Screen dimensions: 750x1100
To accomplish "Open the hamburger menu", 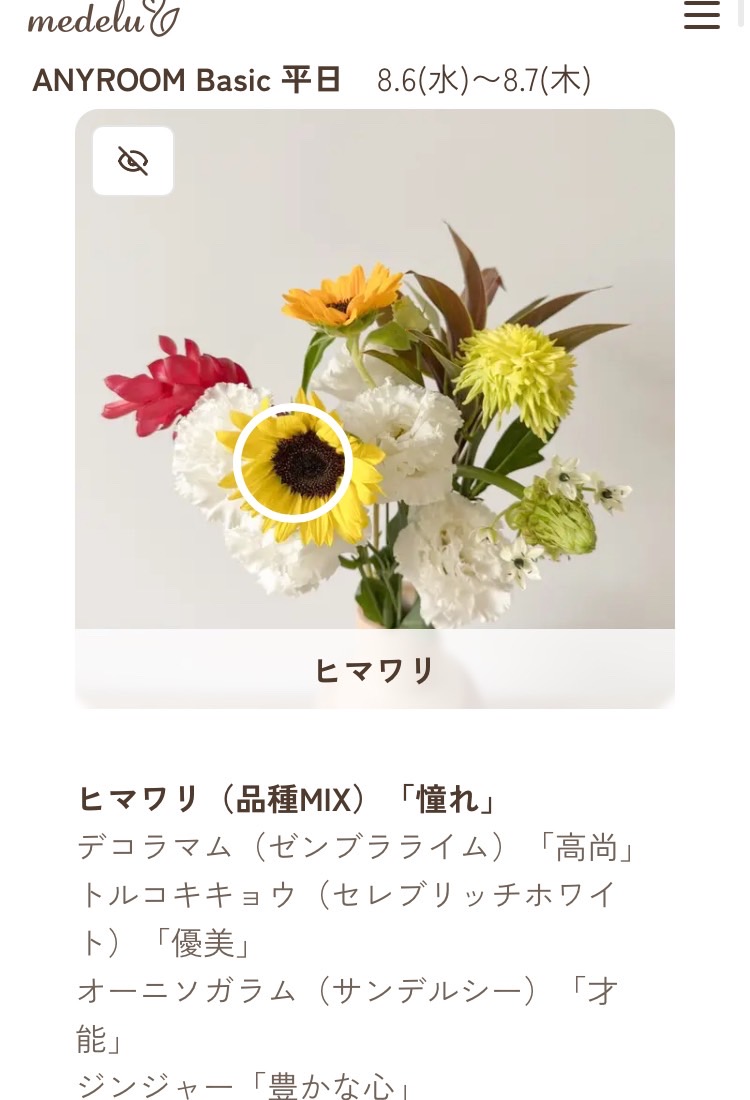I will (x=701, y=16).
